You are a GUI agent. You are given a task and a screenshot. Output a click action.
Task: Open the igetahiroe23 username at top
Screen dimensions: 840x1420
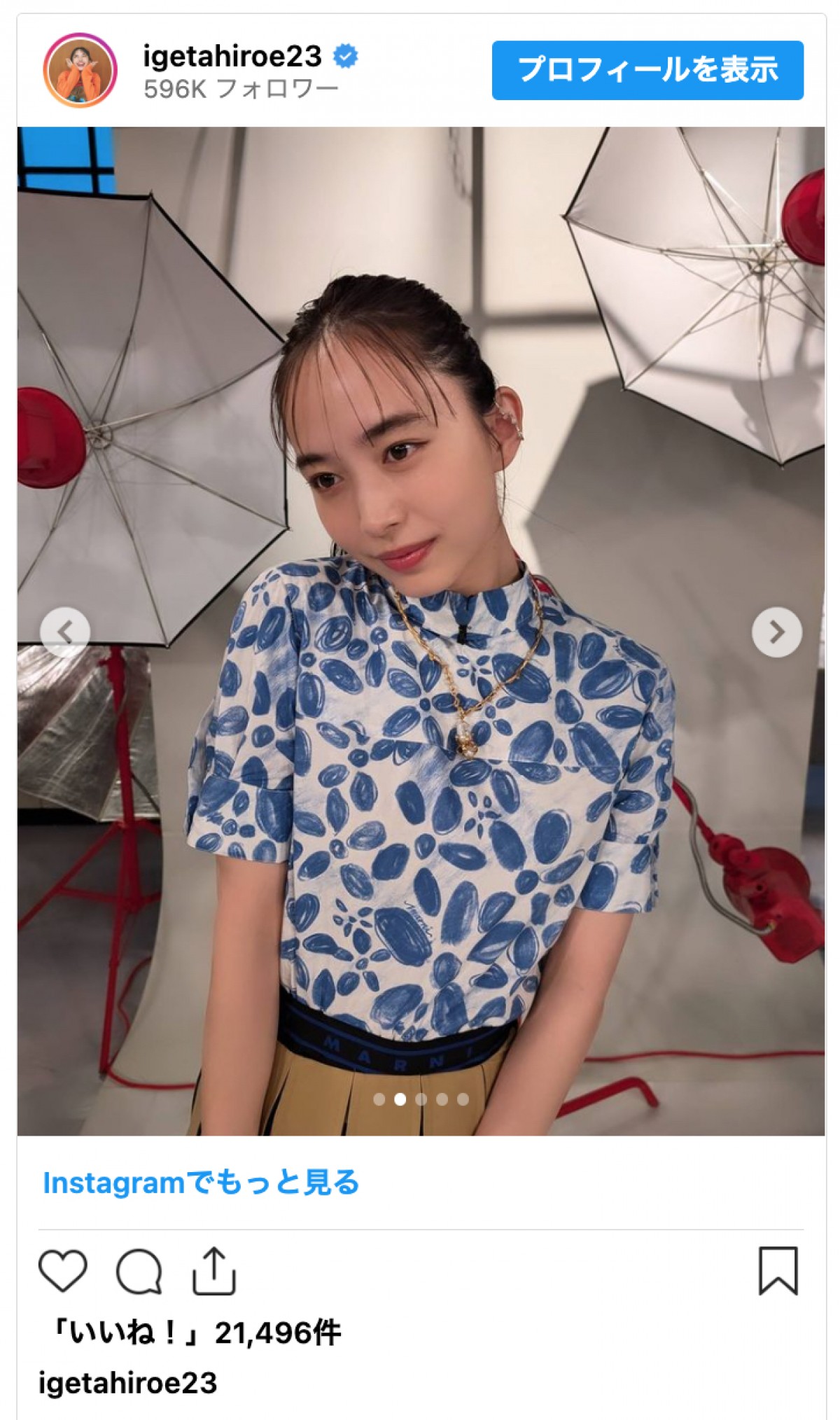(232, 57)
